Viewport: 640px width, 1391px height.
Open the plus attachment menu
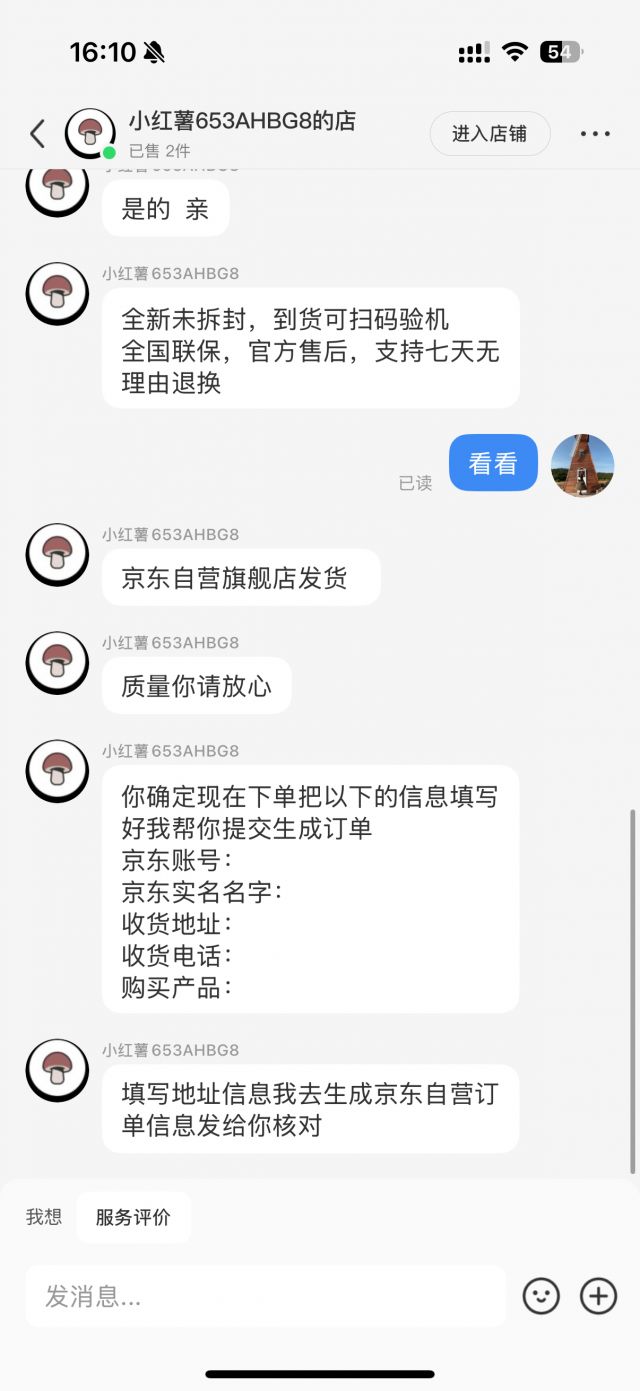[x=598, y=1297]
